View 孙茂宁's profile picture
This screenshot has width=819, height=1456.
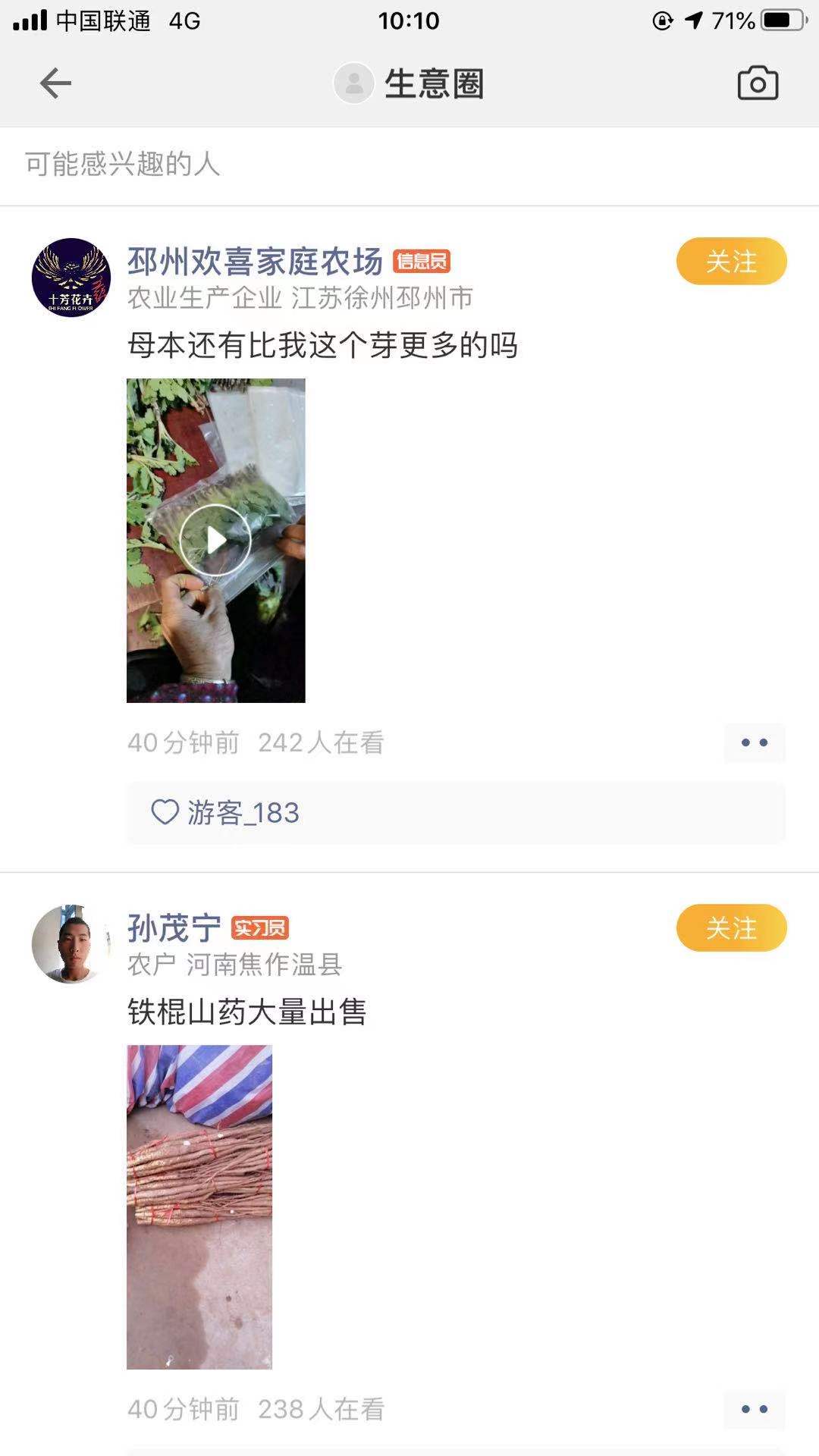(x=71, y=944)
